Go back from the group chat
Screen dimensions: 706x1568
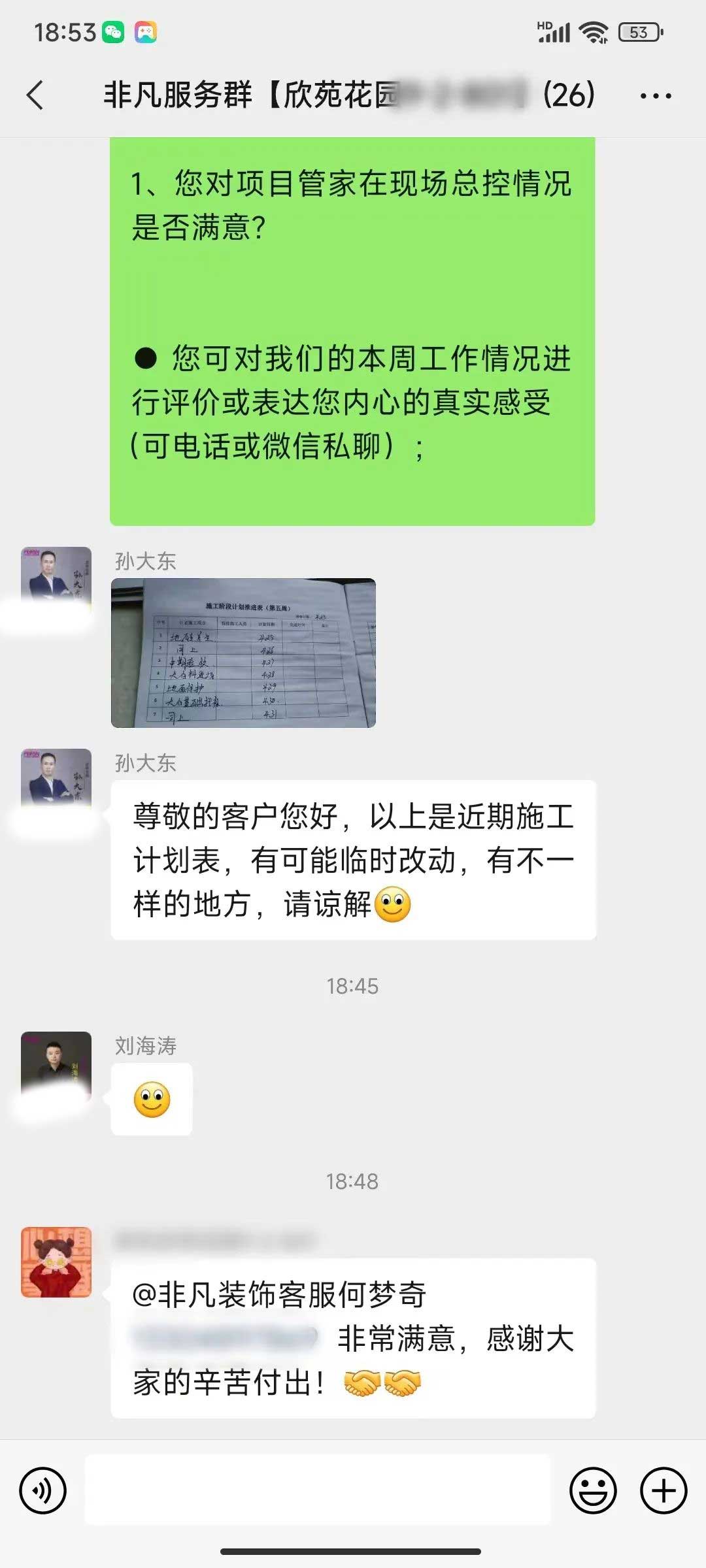(35, 95)
